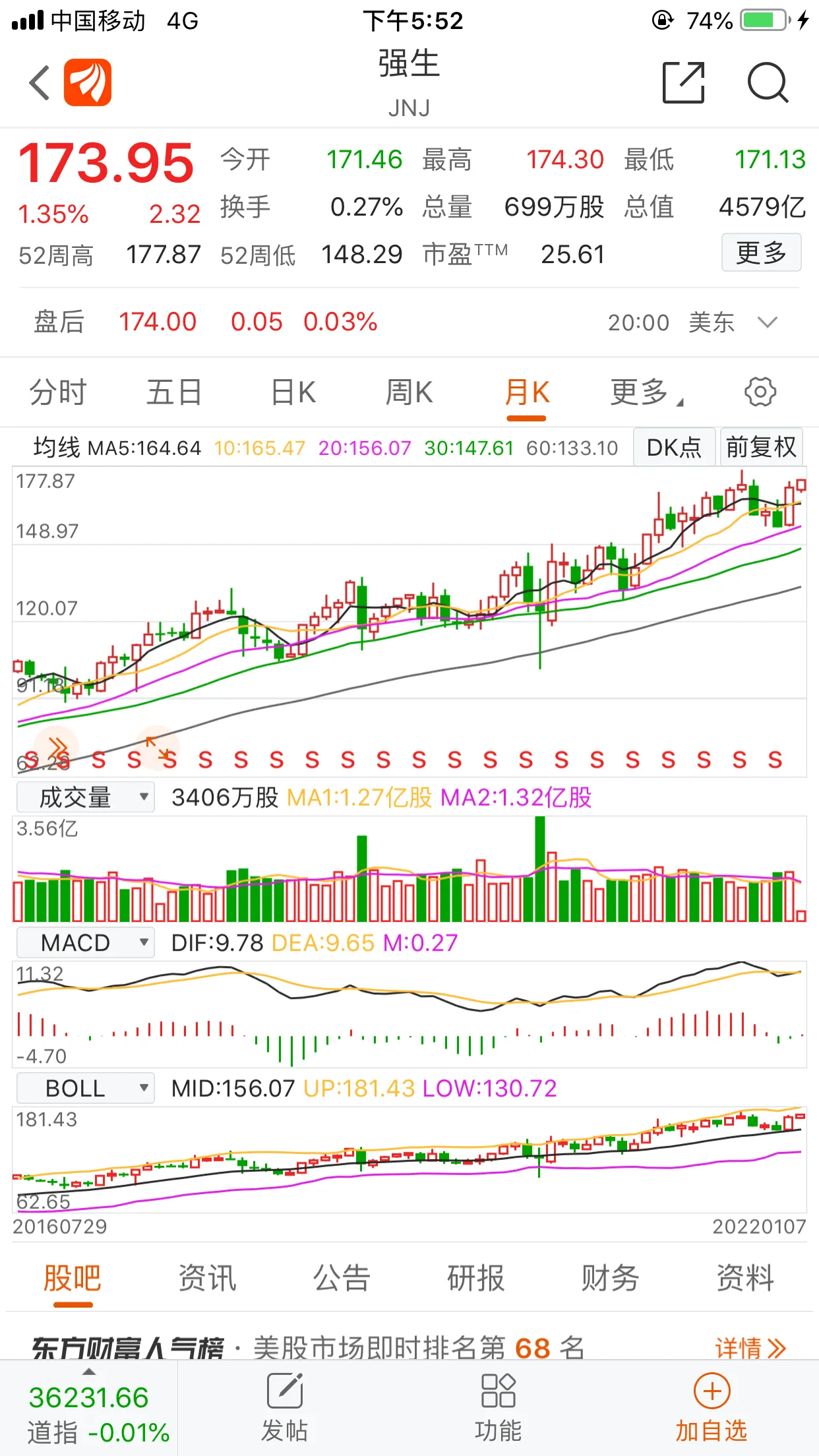This screenshot has width=819, height=1456.
Task: Switch to the 资讯 tab
Action: [x=207, y=1278]
